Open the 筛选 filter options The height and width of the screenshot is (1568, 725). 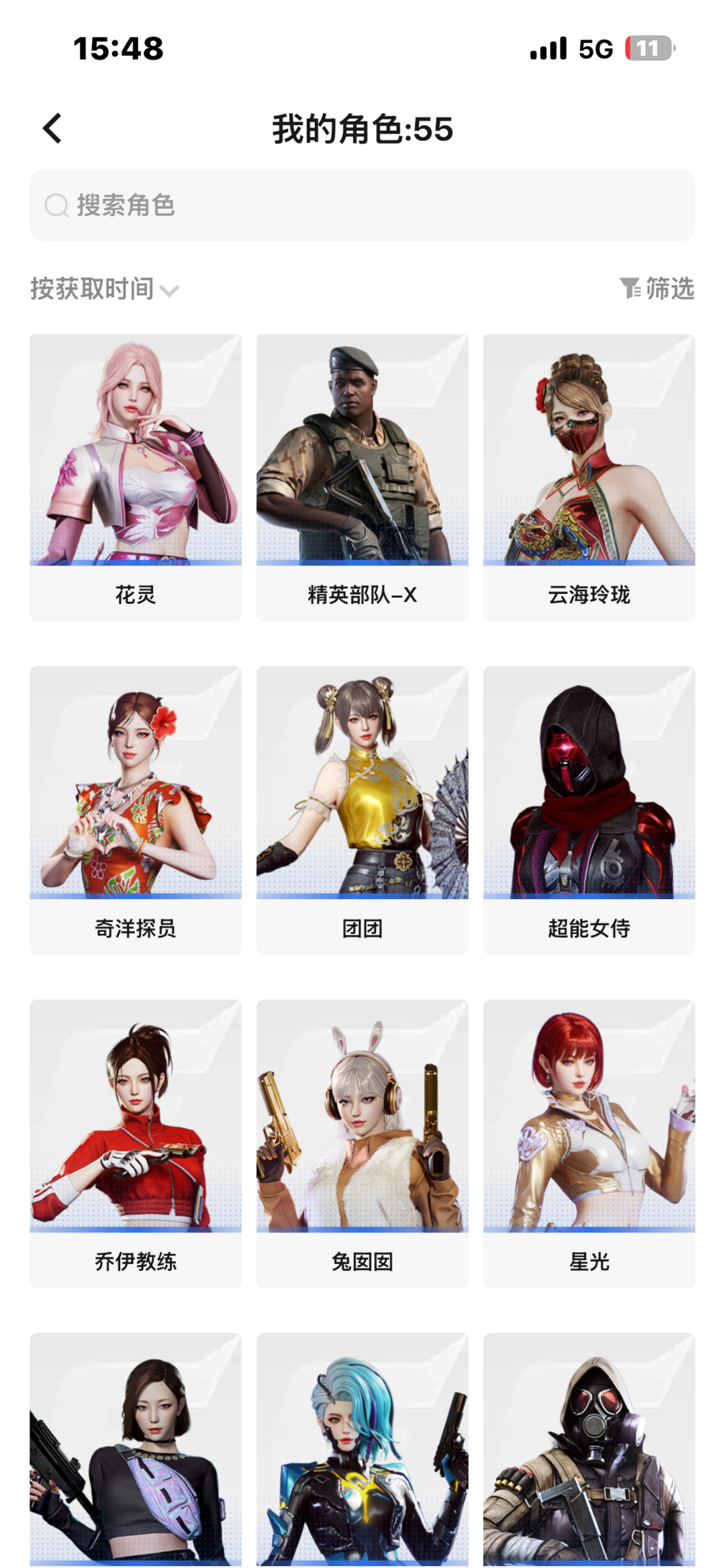657,289
